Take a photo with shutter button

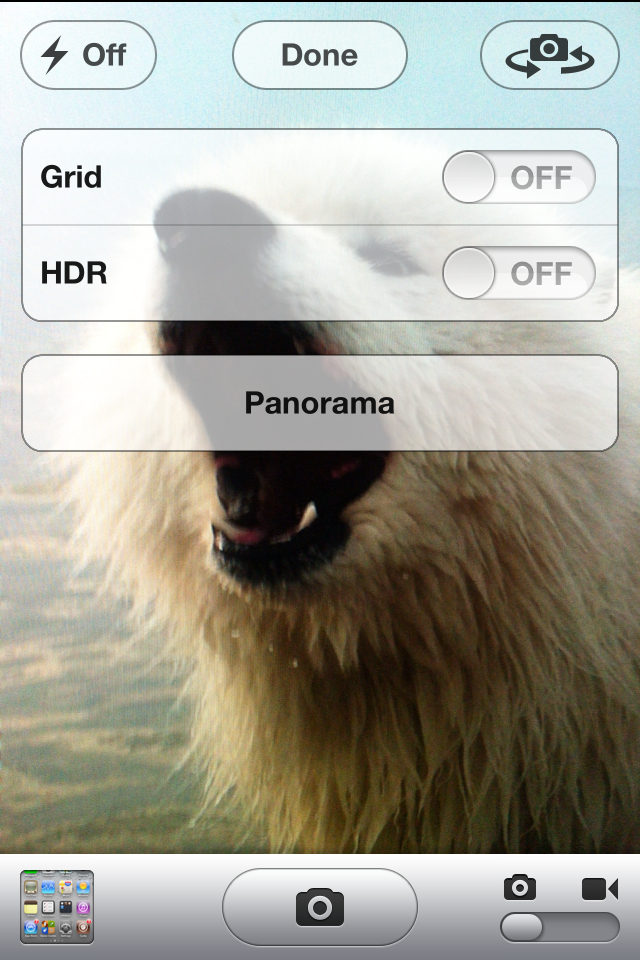tap(319, 907)
